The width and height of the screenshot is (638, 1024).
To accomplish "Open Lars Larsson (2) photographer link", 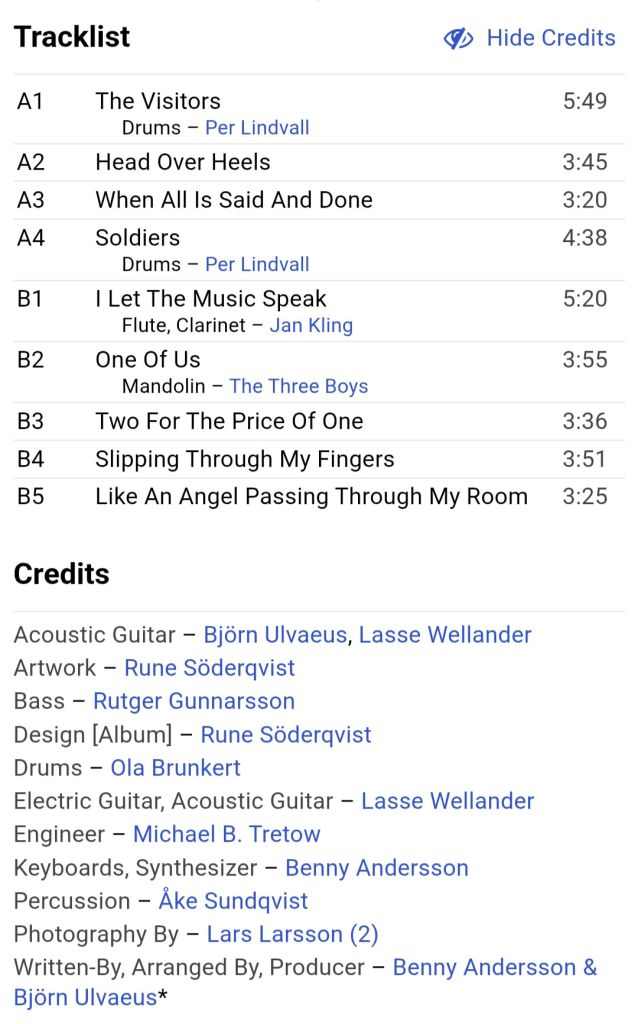I will 293,935.
